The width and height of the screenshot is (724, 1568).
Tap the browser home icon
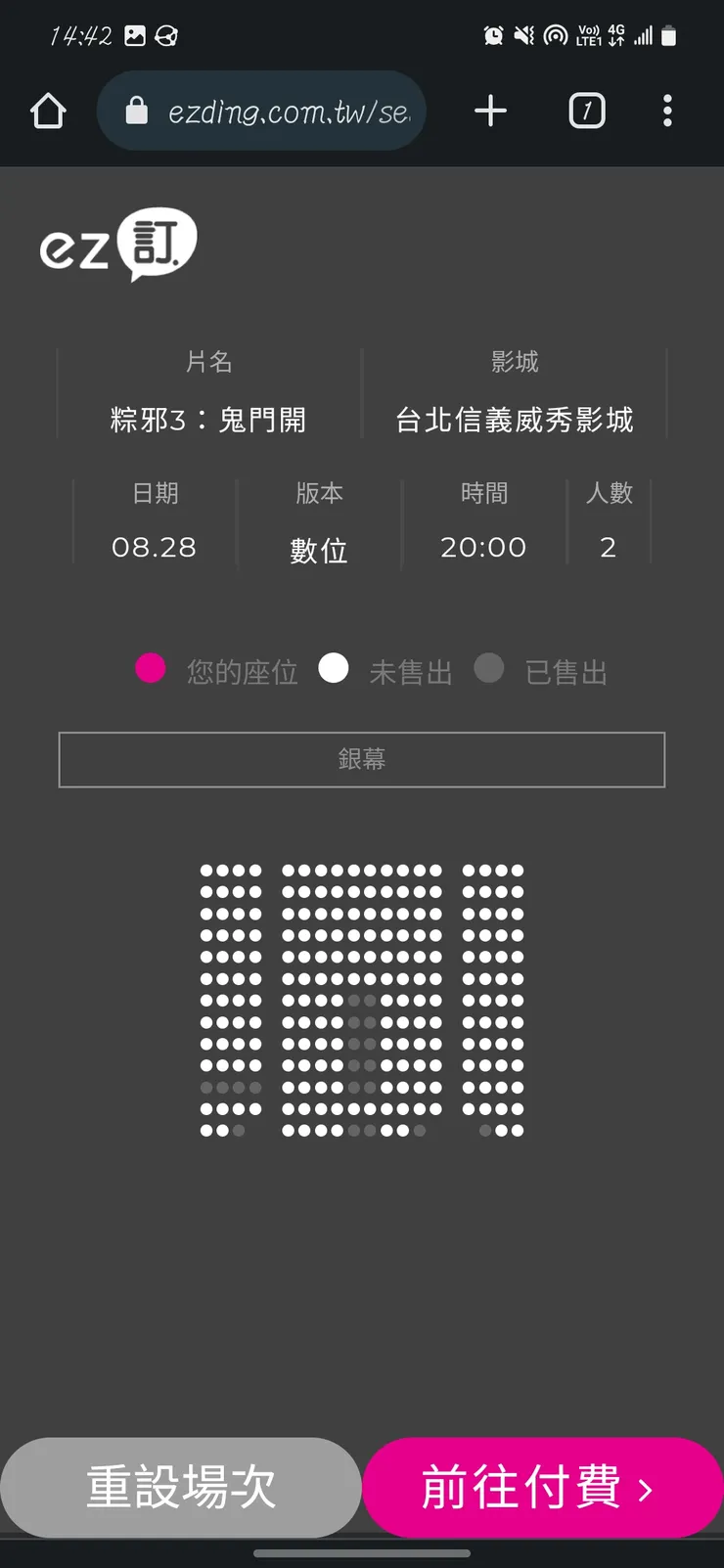click(x=48, y=111)
